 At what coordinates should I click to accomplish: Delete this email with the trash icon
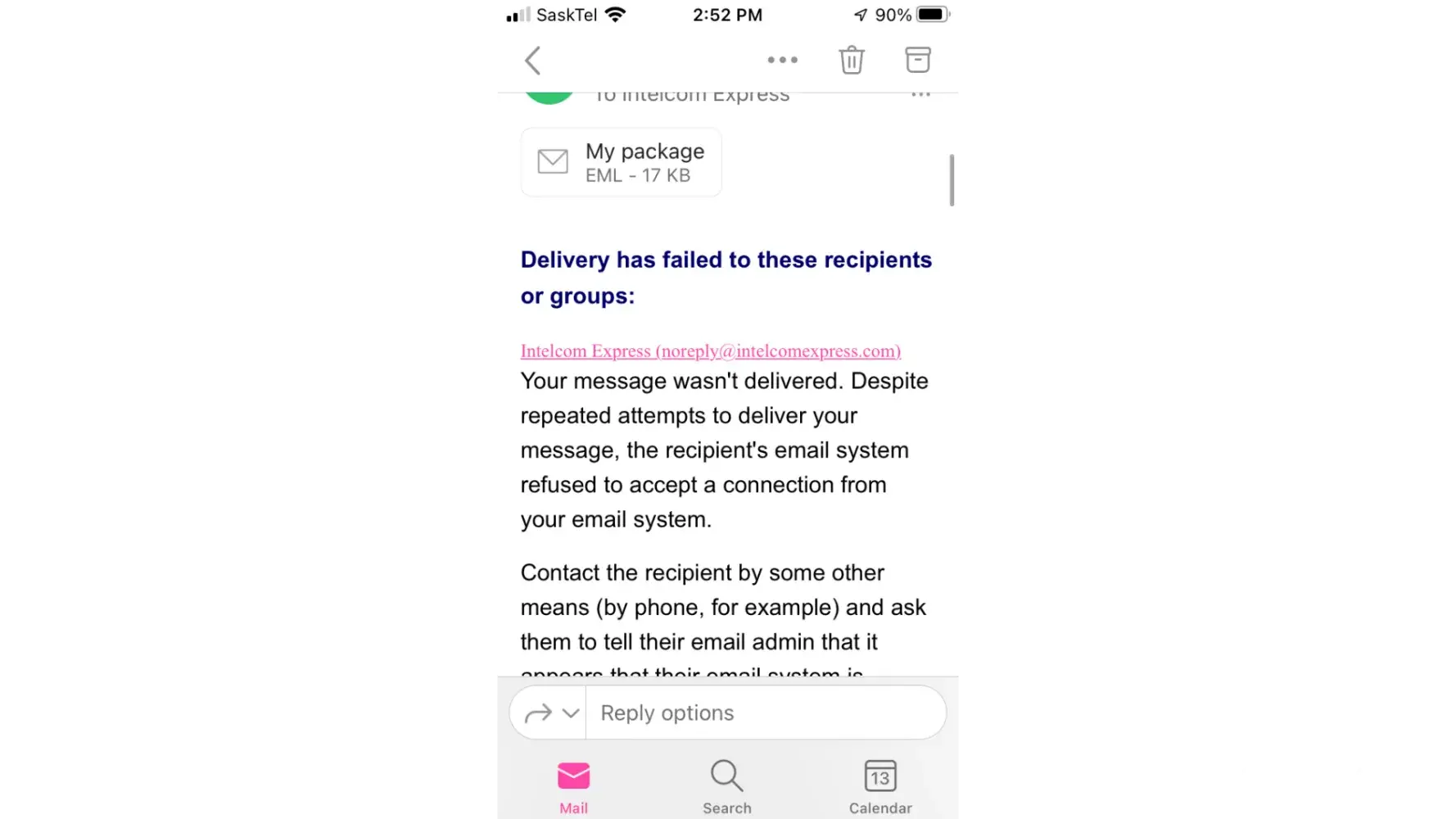852,60
